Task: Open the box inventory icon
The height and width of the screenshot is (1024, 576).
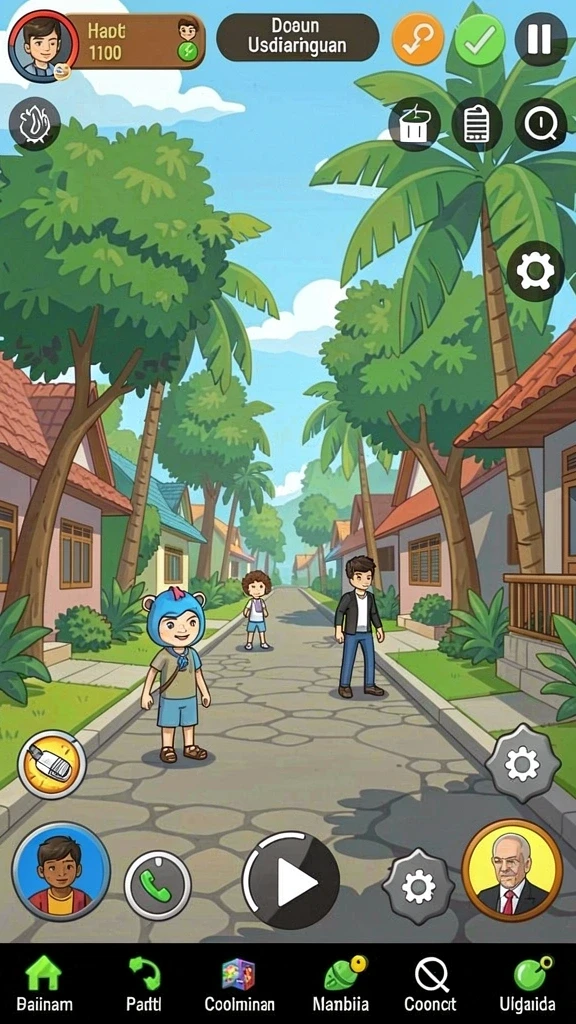Action: (414, 124)
